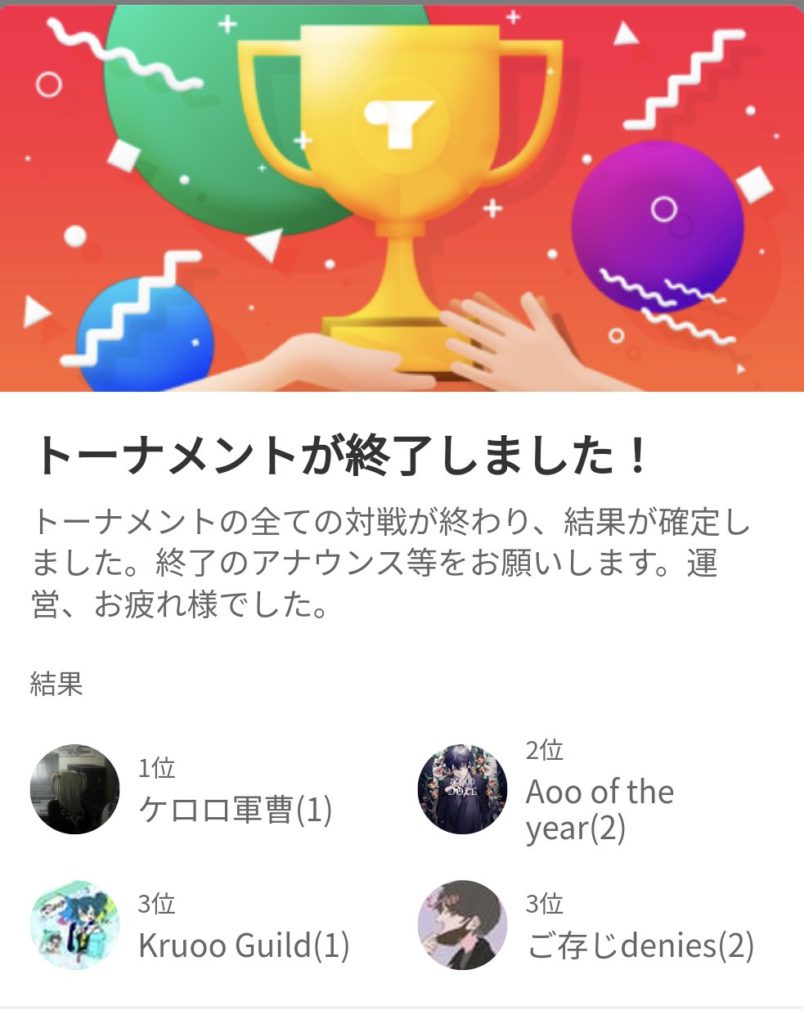Screen dimensions: 804x1024
Task: Open 1st place team ケロロ軍曹(1)
Action: 235,809
